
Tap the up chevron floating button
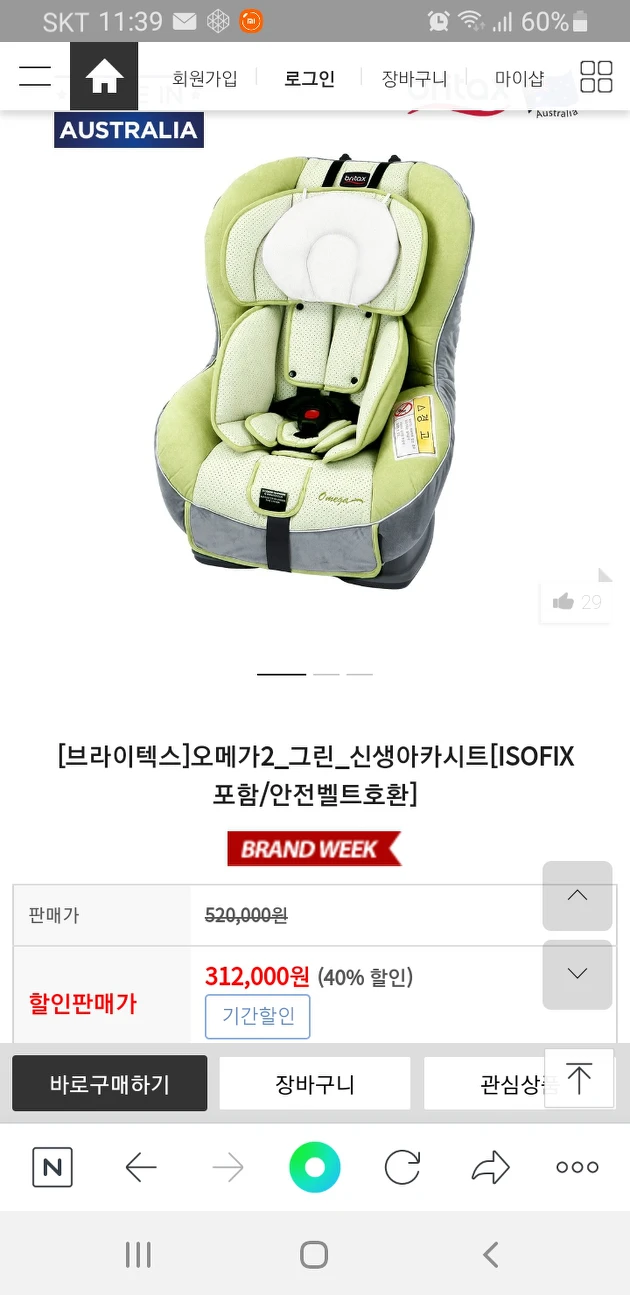577,896
